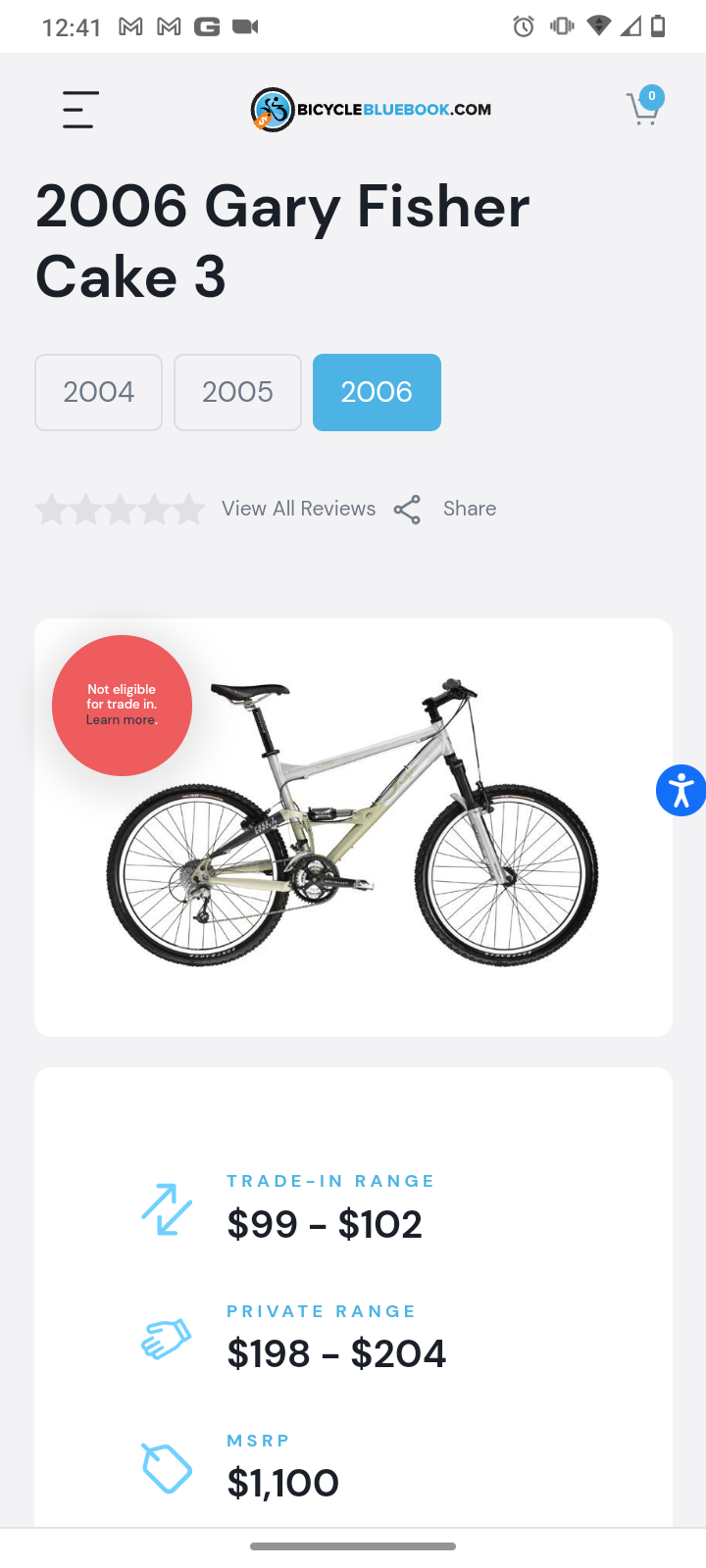Open the accessibility options button

coord(681,790)
